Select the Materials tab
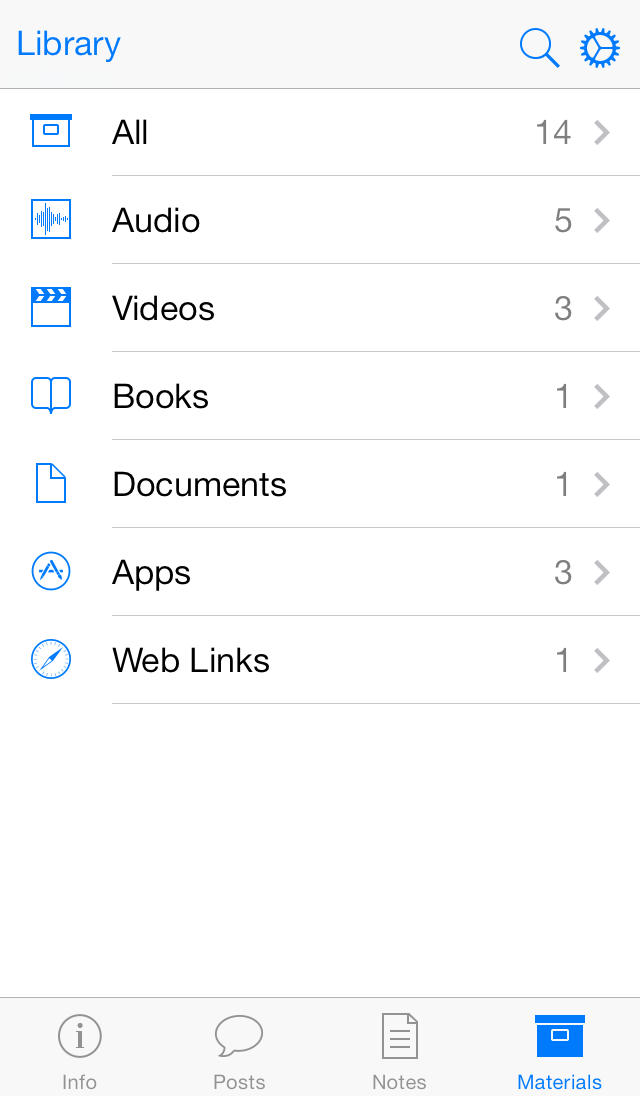The height and width of the screenshot is (1096, 640). tap(559, 1049)
